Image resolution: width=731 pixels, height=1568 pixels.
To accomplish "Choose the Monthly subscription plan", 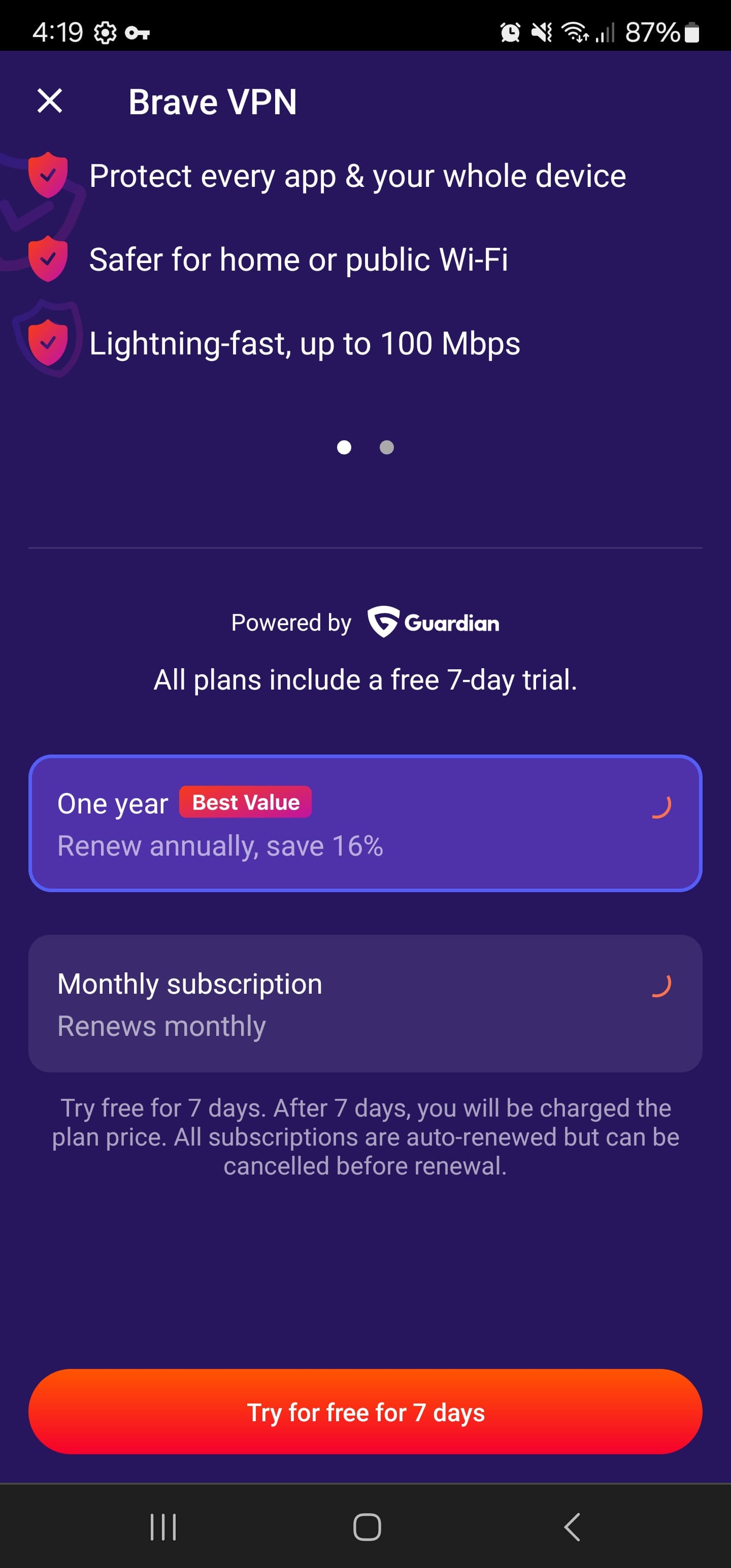I will pos(365,1003).
